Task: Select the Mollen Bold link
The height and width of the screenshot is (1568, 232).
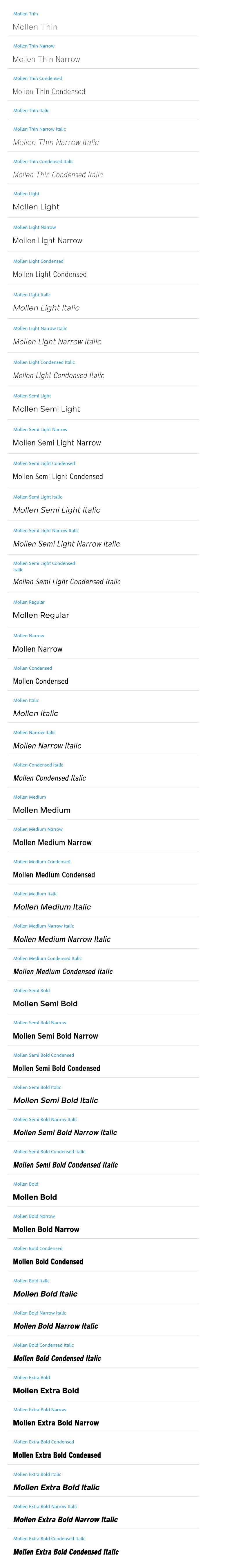Action: tap(26, 1184)
